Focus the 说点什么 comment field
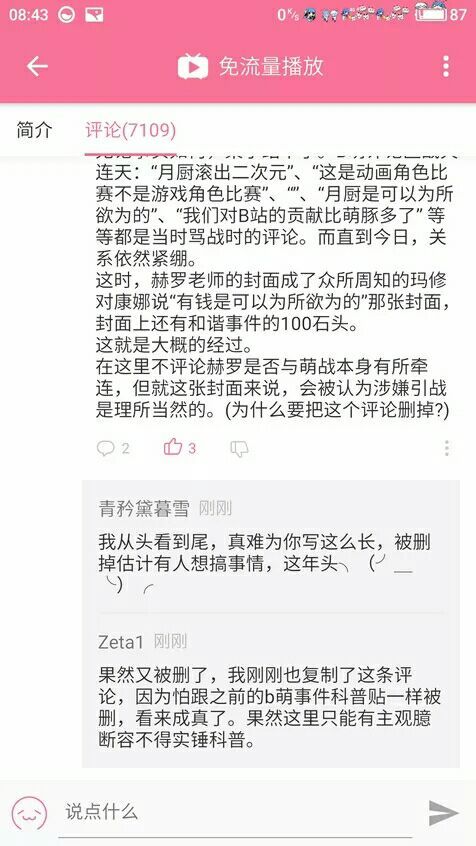This screenshot has width=476, height=846. tap(235, 812)
